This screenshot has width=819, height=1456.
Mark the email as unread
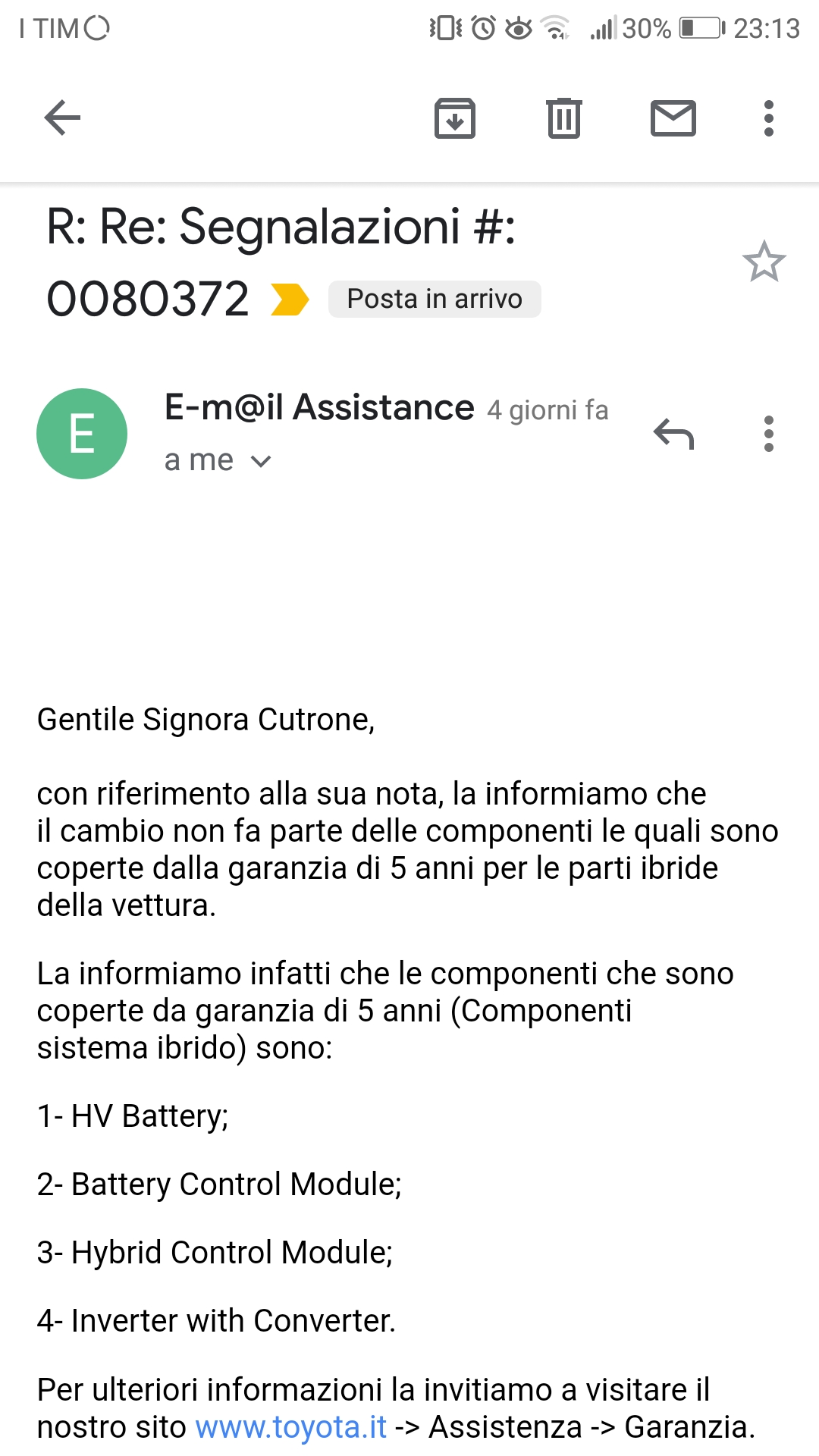tap(673, 118)
